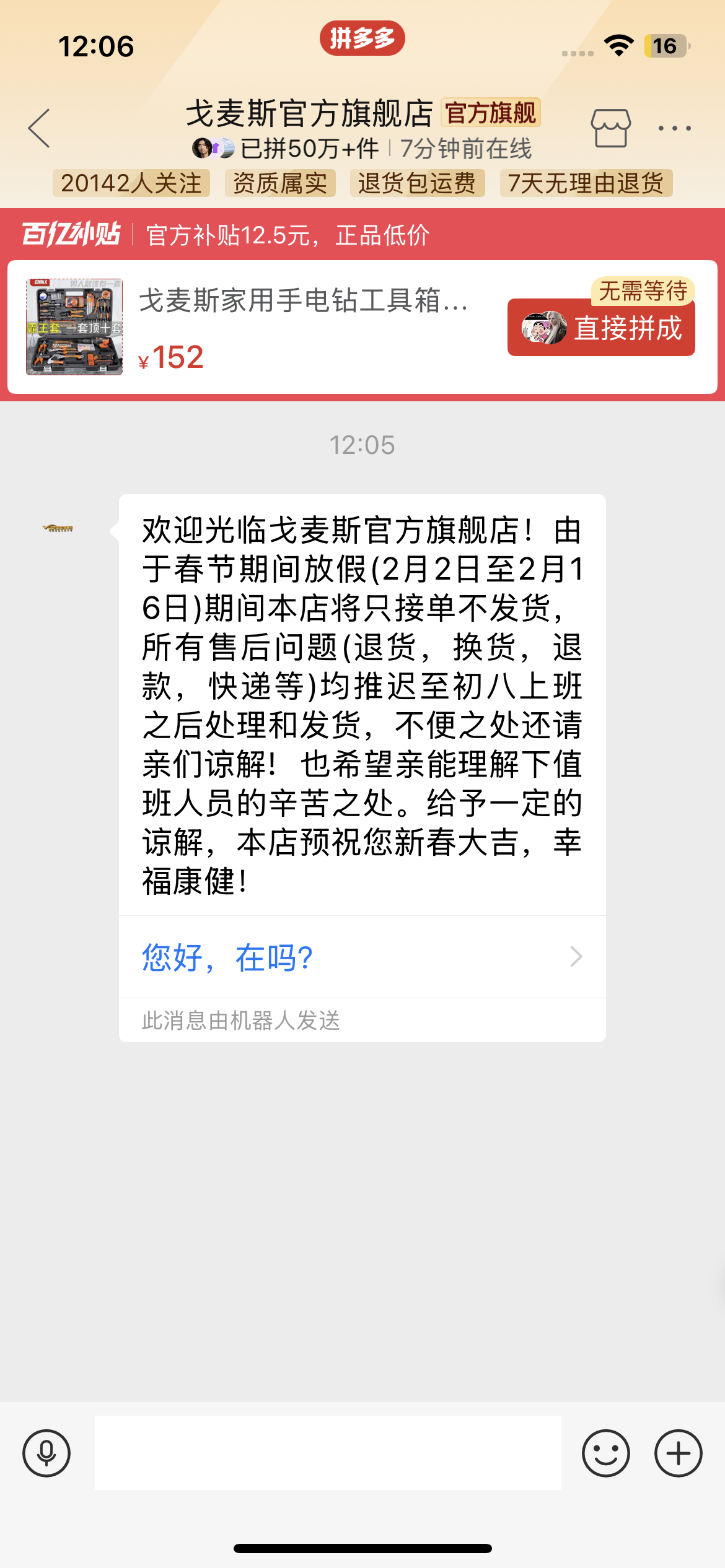Viewport: 725px width, 1568px height.
Task: Tap the 直接拼成 button
Action: pyautogui.click(x=600, y=328)
